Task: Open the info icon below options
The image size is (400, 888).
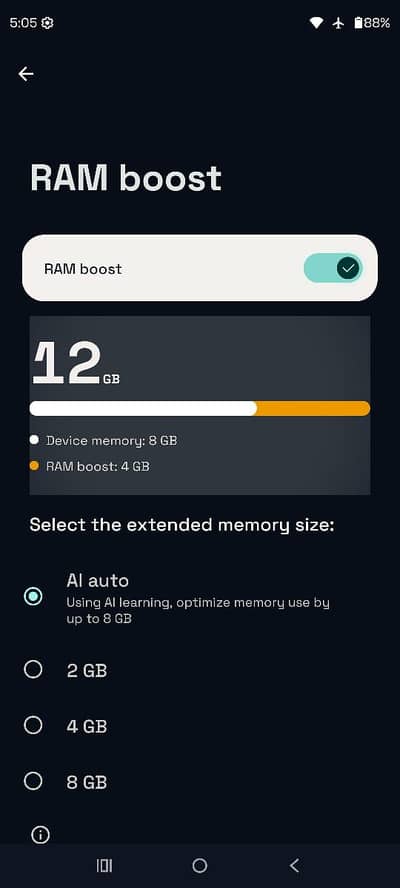Action: click(40, 834)
